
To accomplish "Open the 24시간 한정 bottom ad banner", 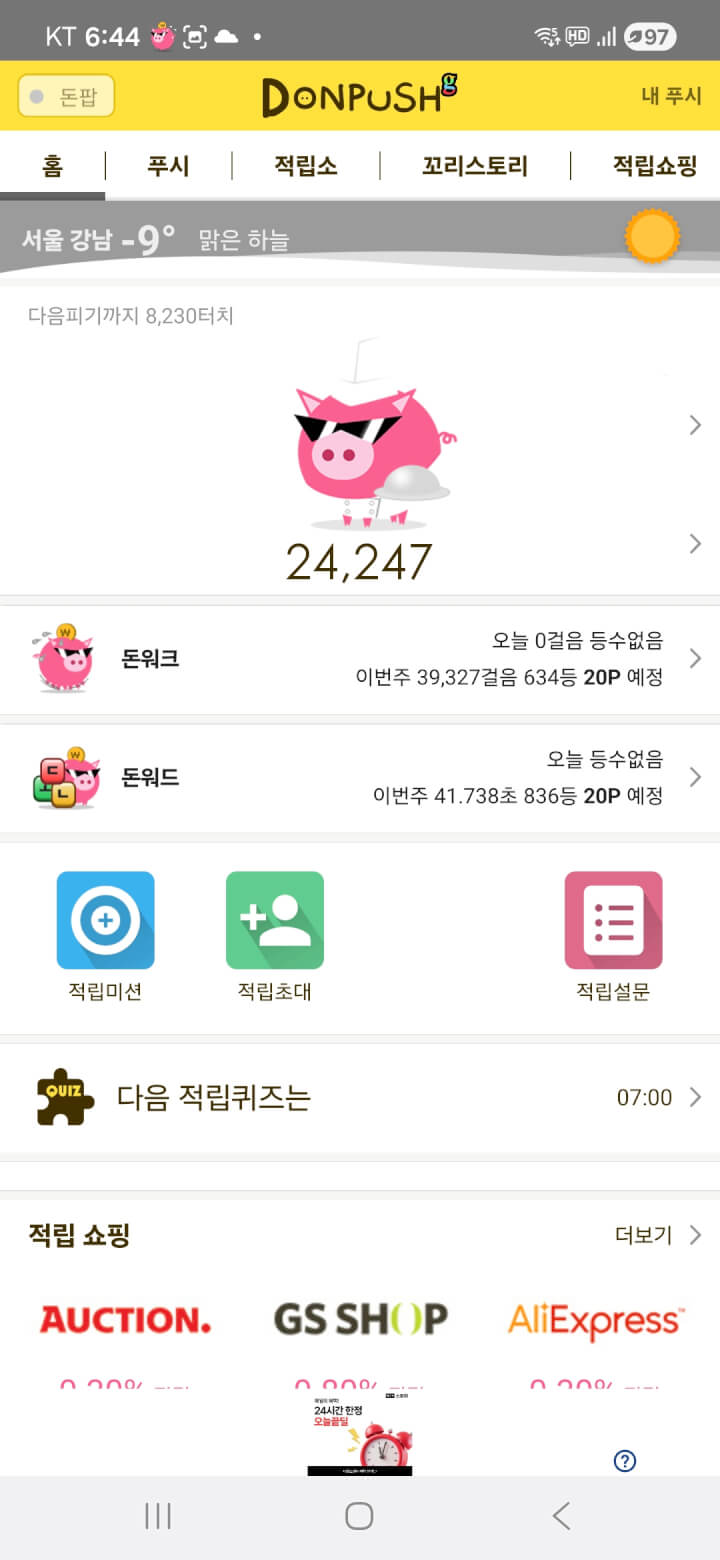I will coord(360,1435).
